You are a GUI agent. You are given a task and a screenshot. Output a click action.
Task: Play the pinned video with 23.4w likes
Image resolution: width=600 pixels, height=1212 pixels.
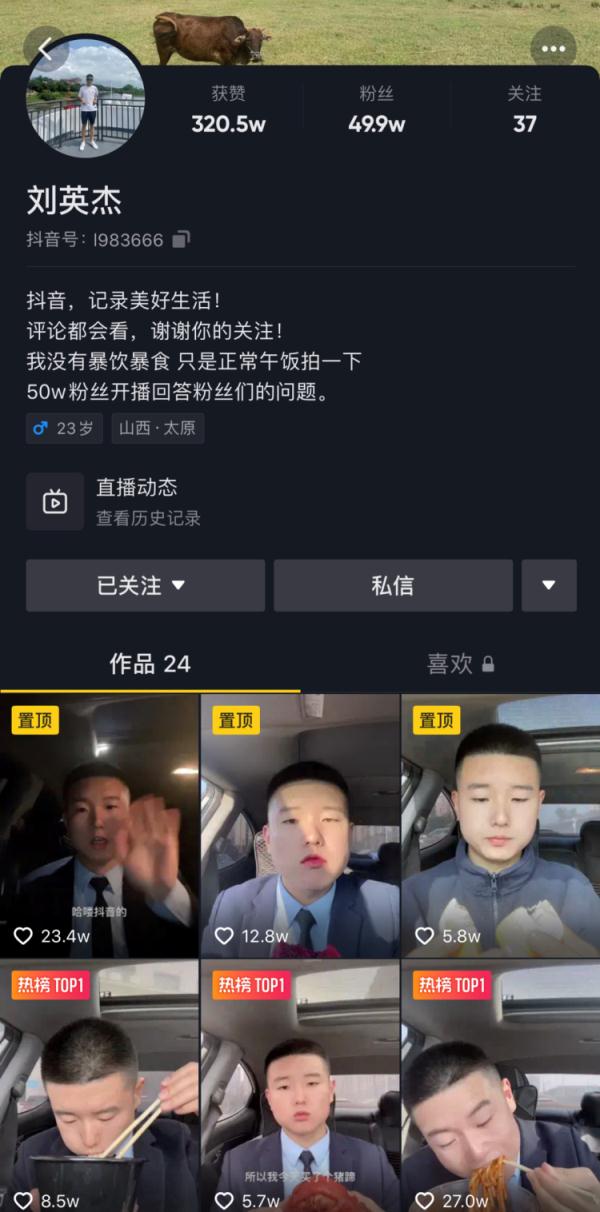99,826
